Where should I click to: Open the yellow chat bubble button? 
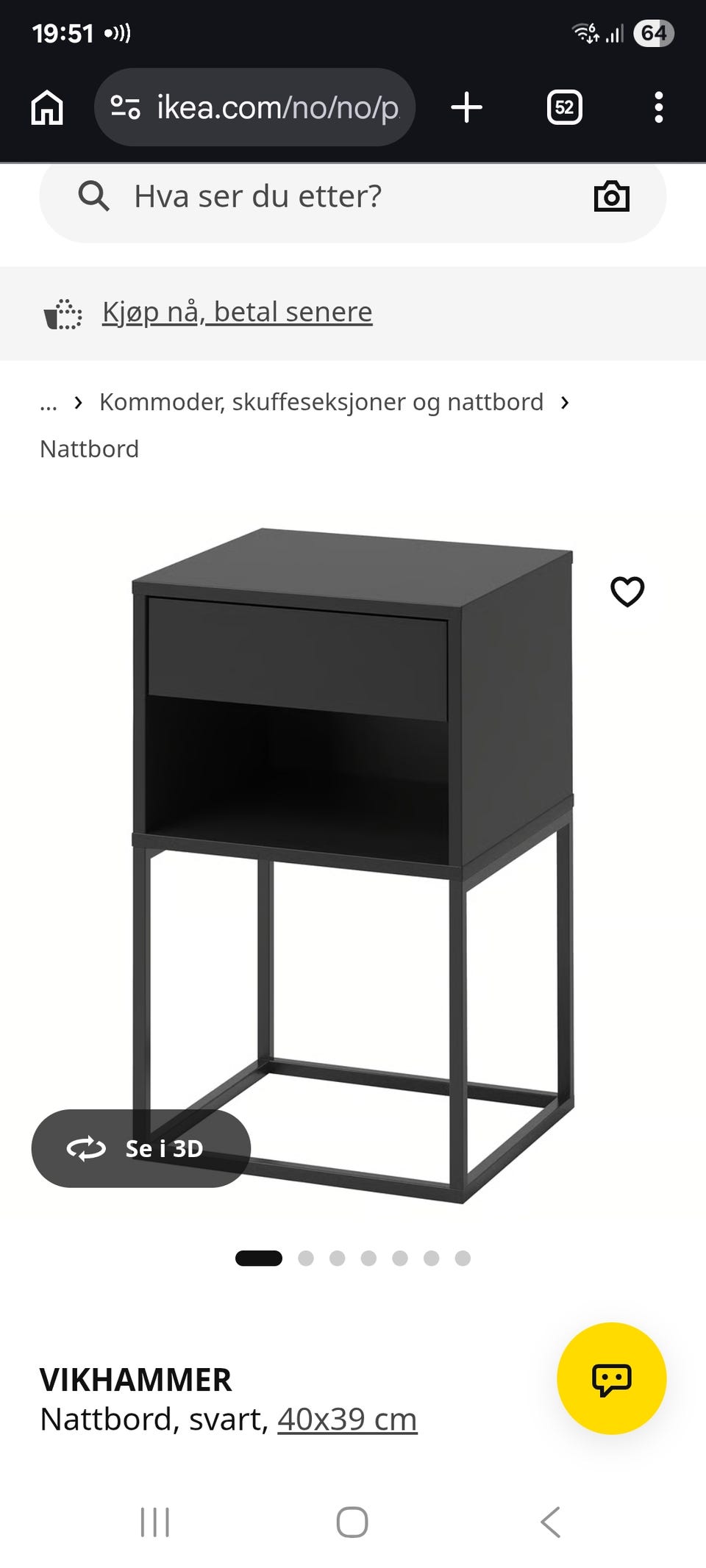(612, 1378)
